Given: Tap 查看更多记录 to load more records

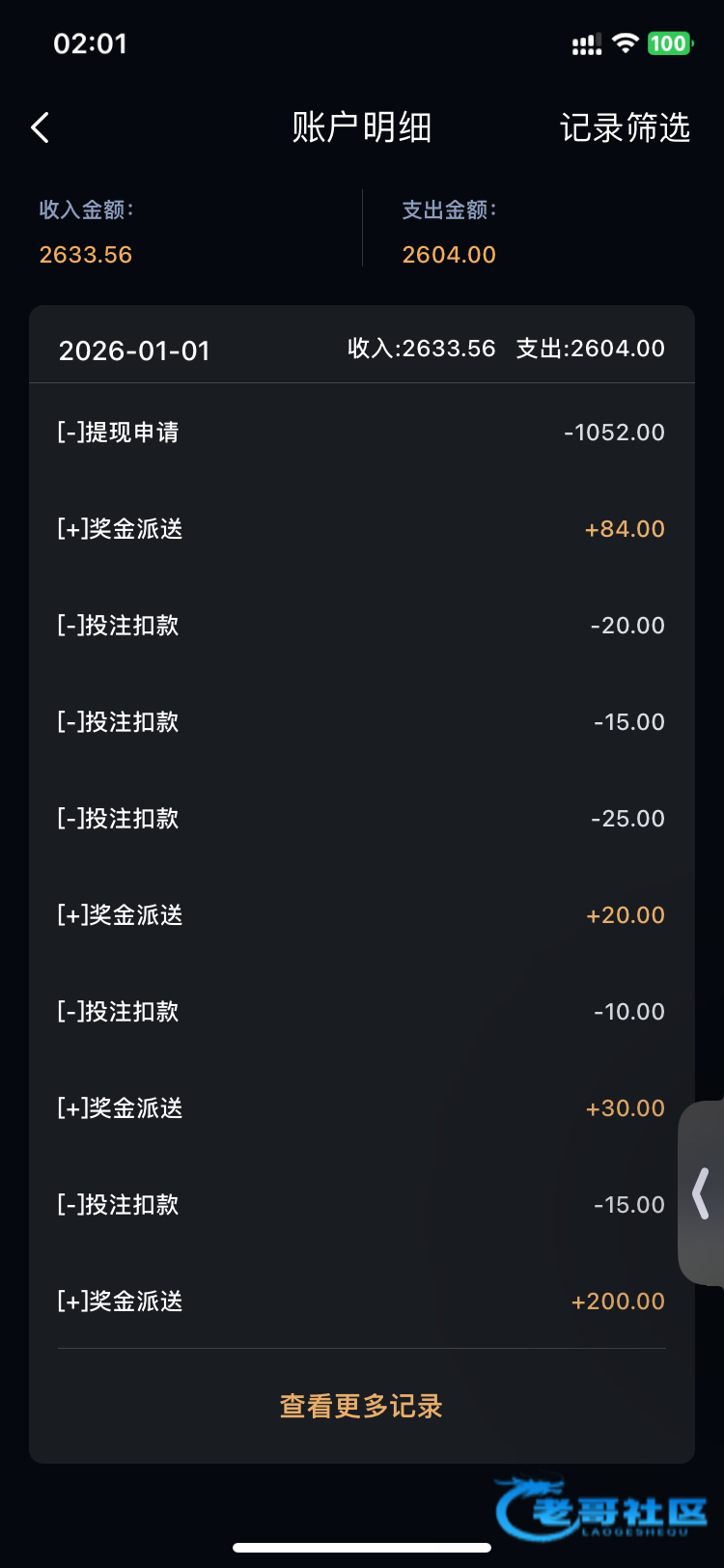Looking at the screenshot, I should coord(361,1406).
